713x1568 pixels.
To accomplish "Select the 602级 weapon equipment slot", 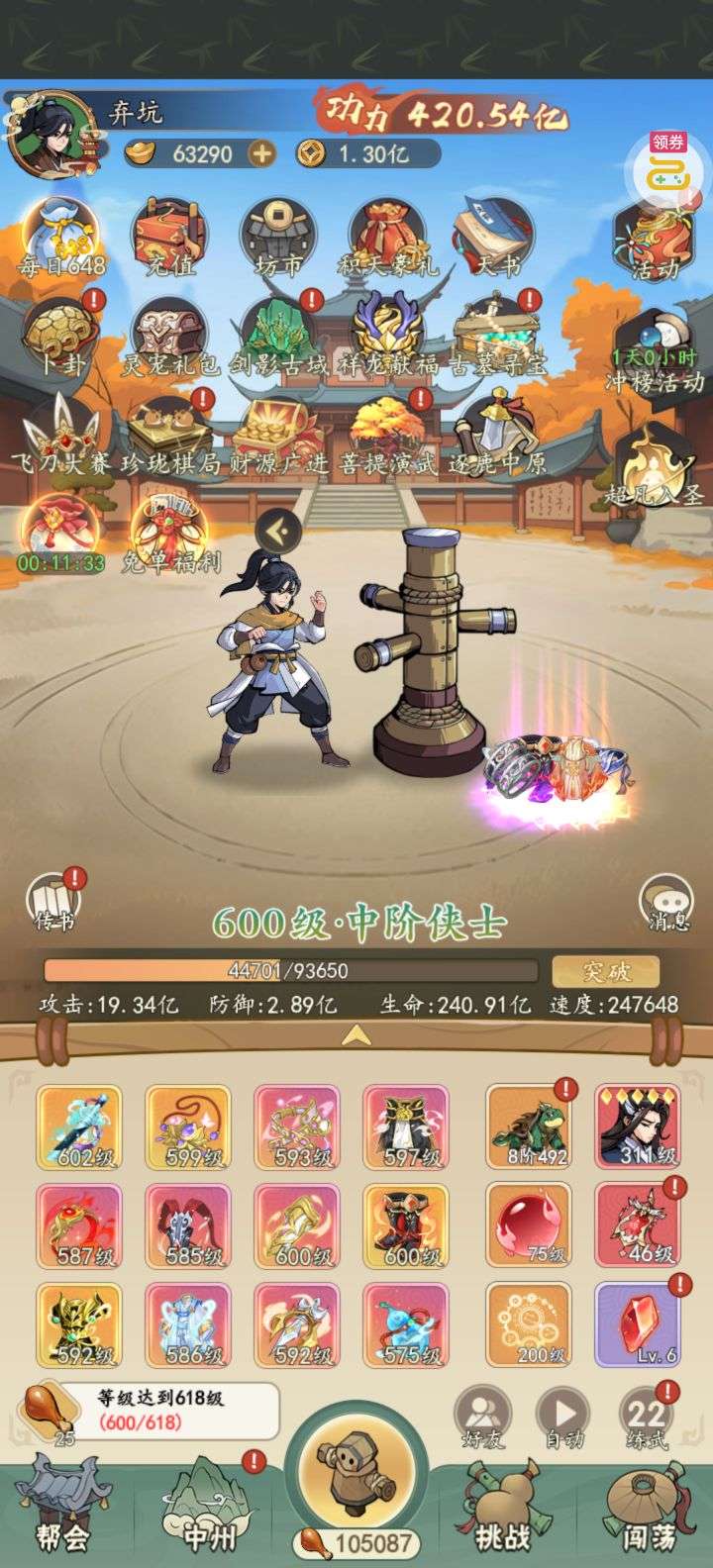I will pyautogui.click(x=79, y=1127).
